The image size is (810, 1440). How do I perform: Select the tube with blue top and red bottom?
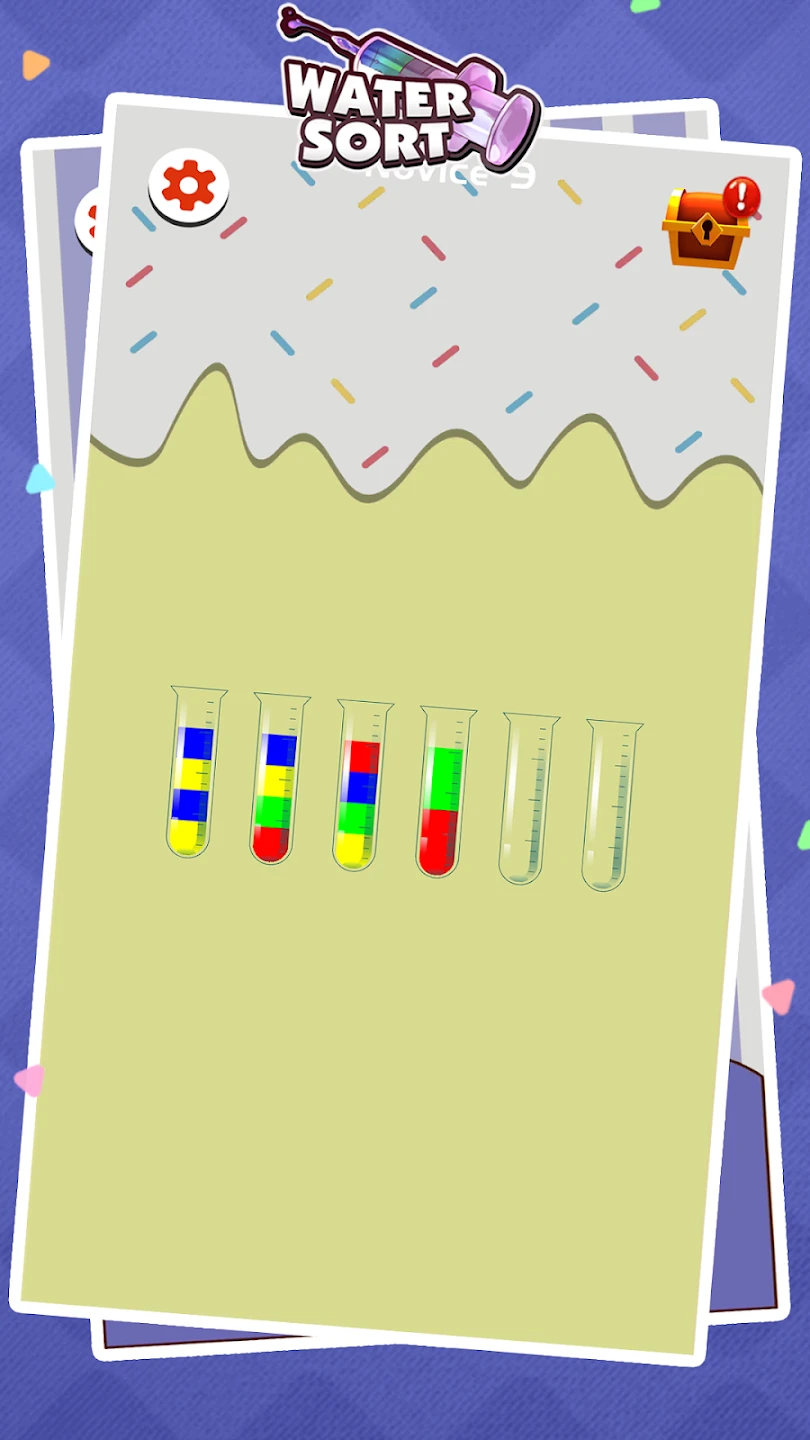pyautogui.click(x=278, y=781)
